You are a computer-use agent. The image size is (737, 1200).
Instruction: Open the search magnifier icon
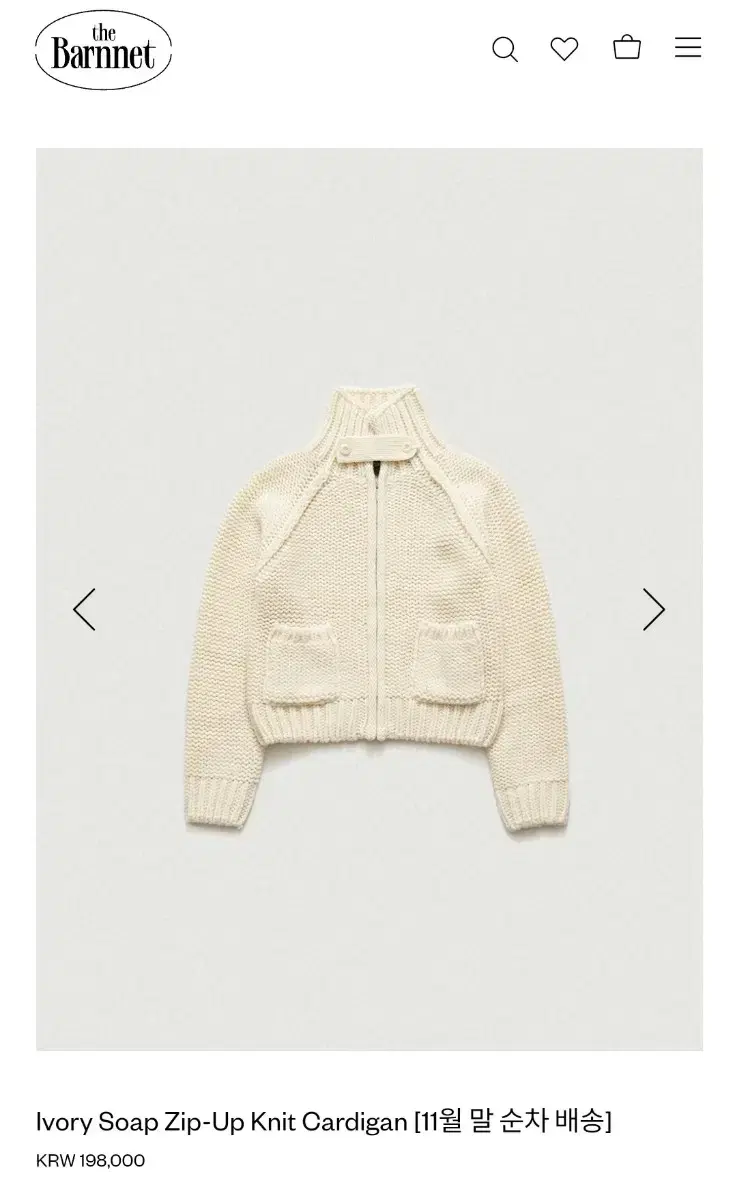click(505, 49)
